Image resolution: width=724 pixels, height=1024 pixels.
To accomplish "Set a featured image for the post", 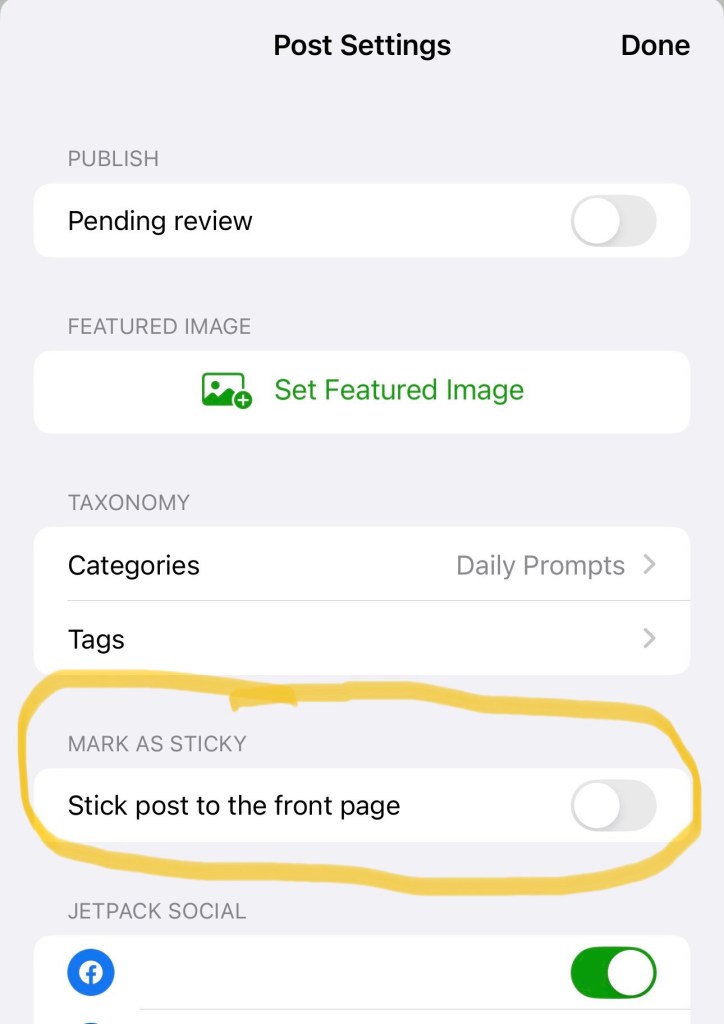I will pos(362,390).
